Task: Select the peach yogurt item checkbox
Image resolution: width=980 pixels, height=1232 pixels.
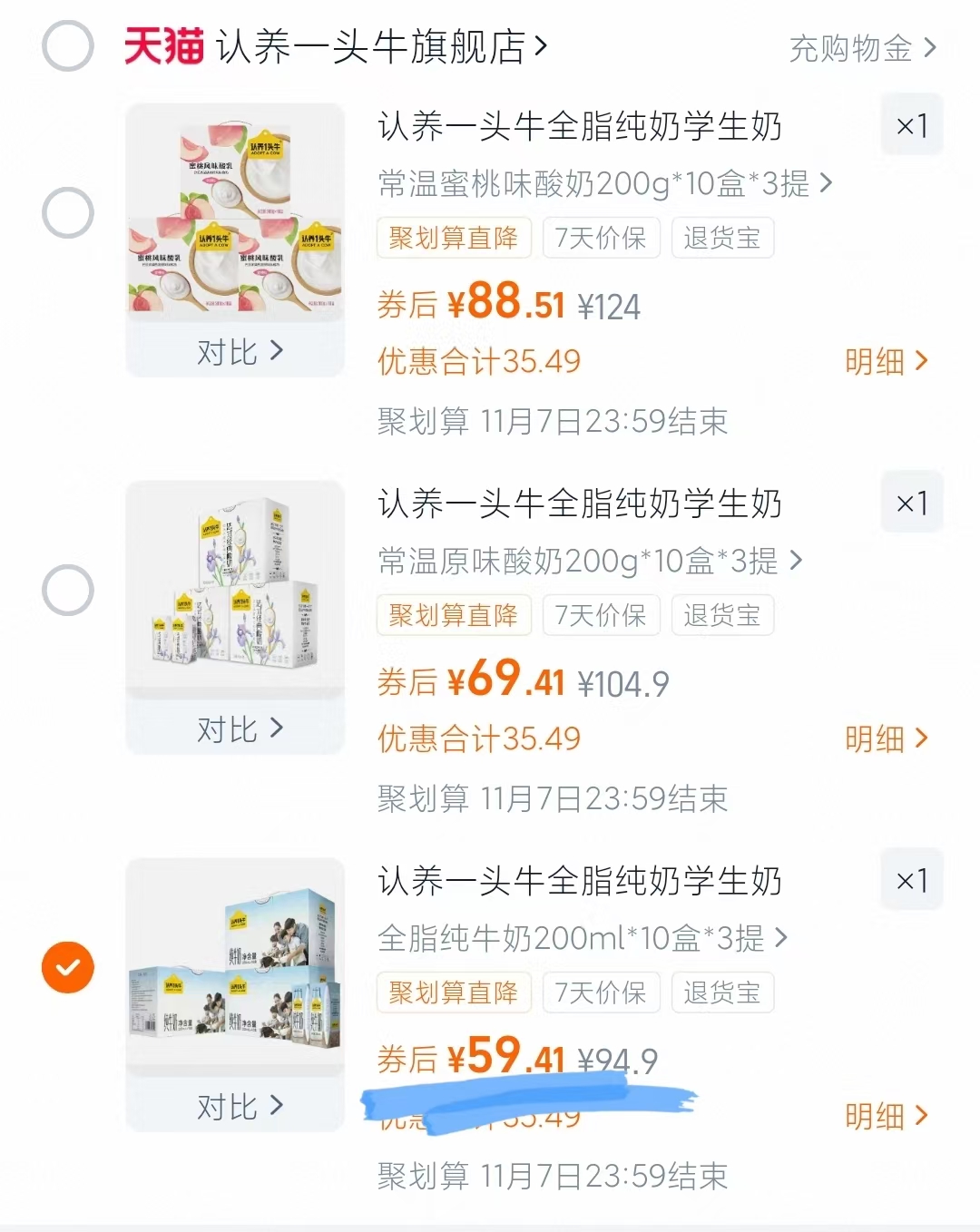Action: [67, 211]
